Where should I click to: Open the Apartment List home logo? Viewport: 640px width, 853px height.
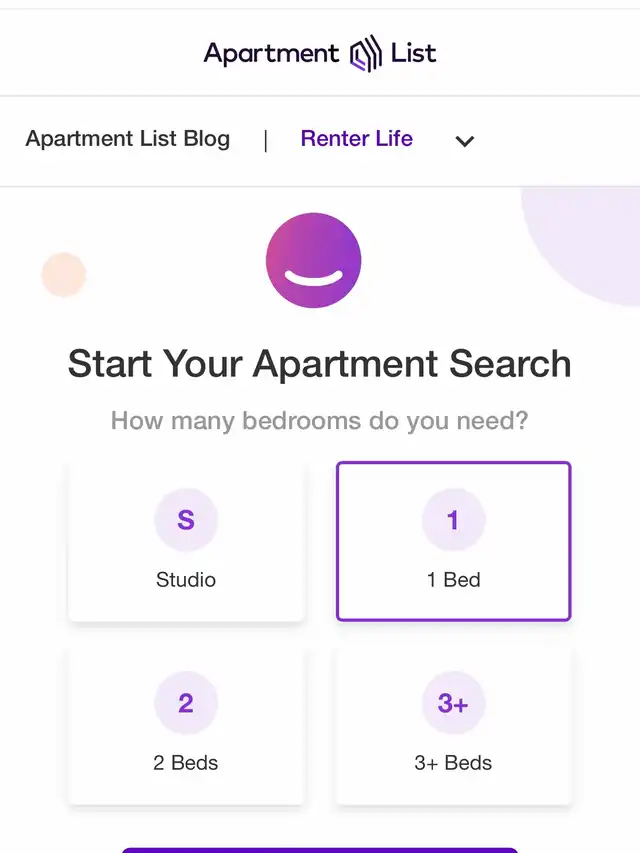320,53
